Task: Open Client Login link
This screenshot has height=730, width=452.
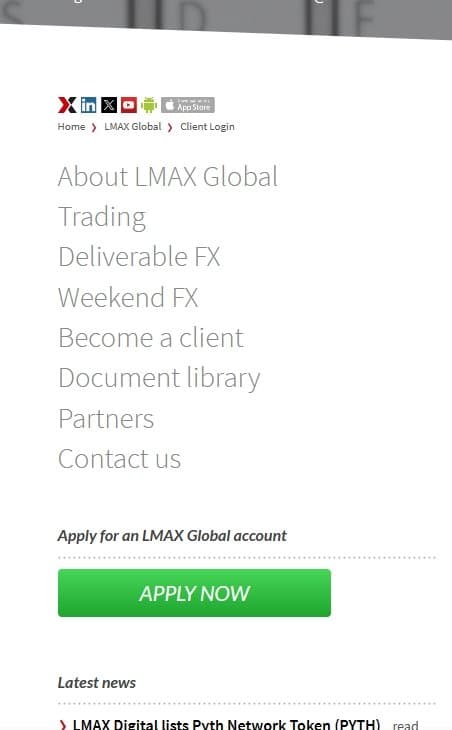Action: coord(207,127)
